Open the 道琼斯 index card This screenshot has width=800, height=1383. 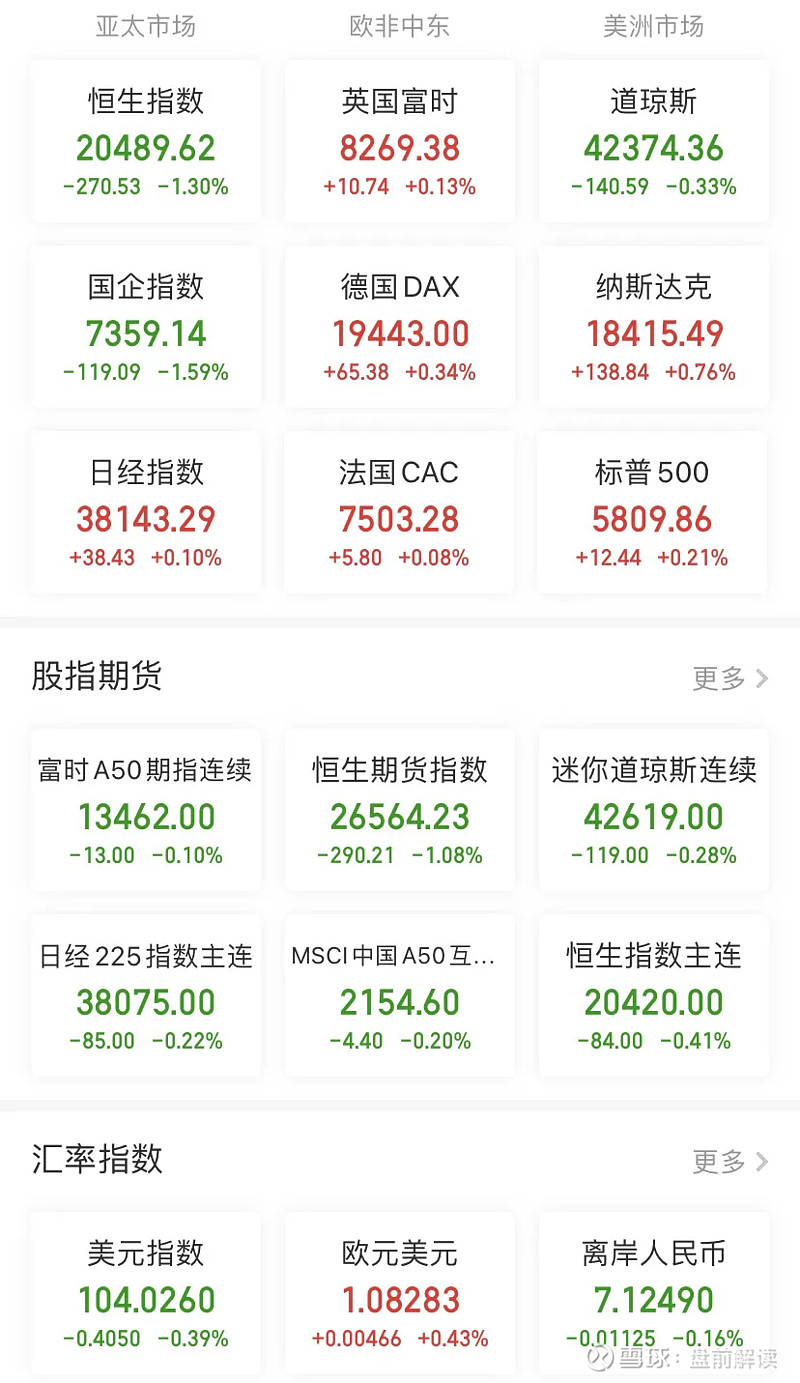point(652,140)
